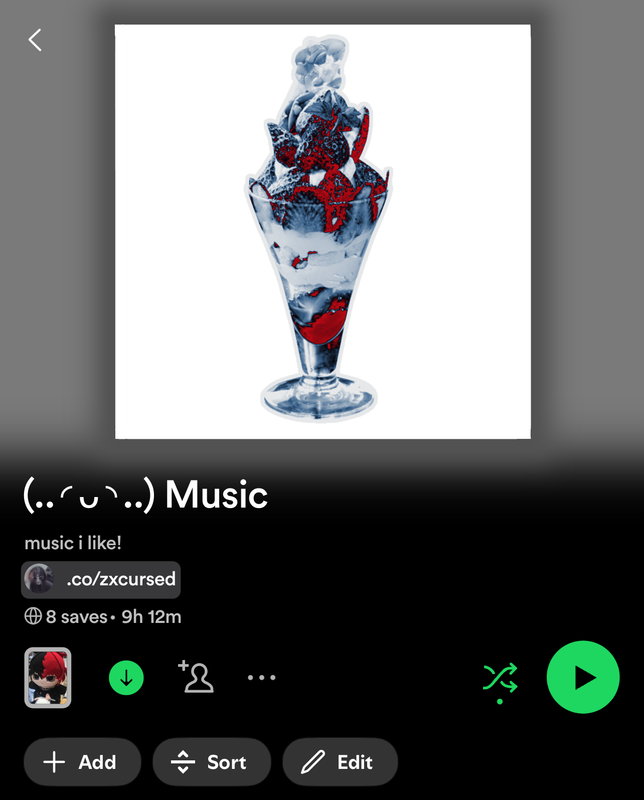Open the three-dot more options menu

(x=261, y=678)
